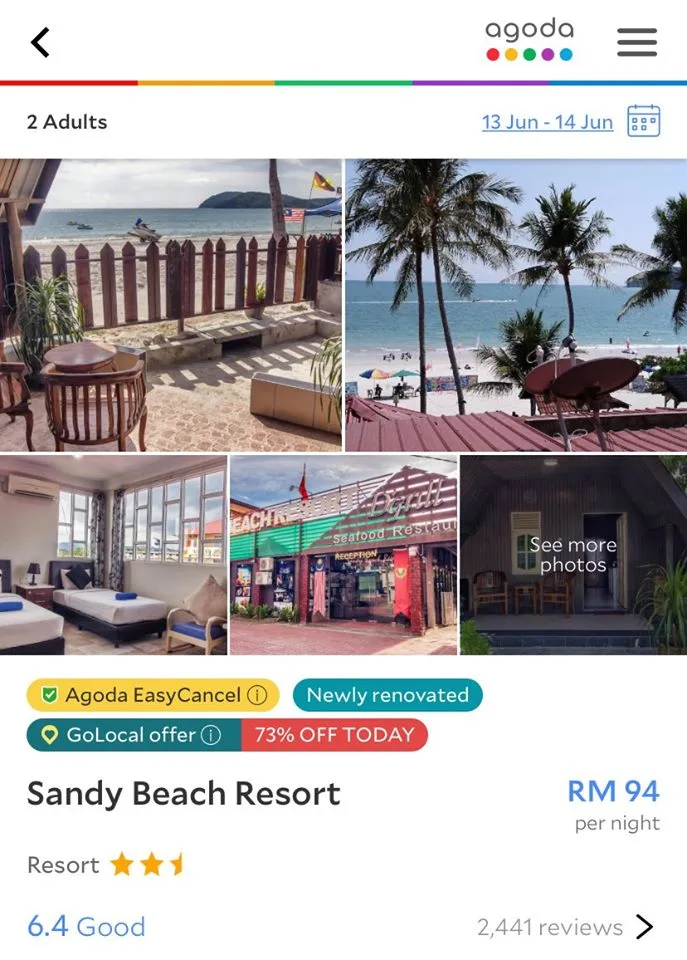This screenshot has height=960, width=687.
Task: Open the seafood restaurant reception photo
Action: (343, 555)
